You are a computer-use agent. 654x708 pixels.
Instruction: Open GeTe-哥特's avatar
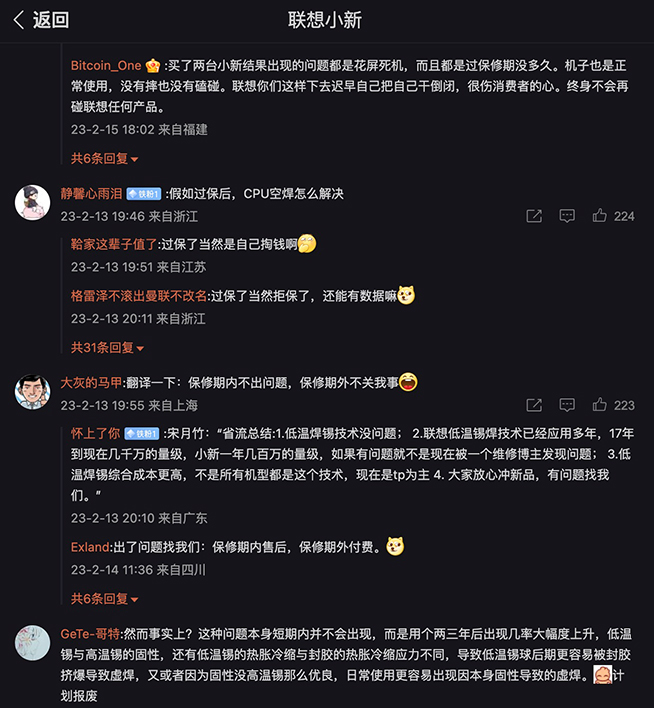point(32,642)
